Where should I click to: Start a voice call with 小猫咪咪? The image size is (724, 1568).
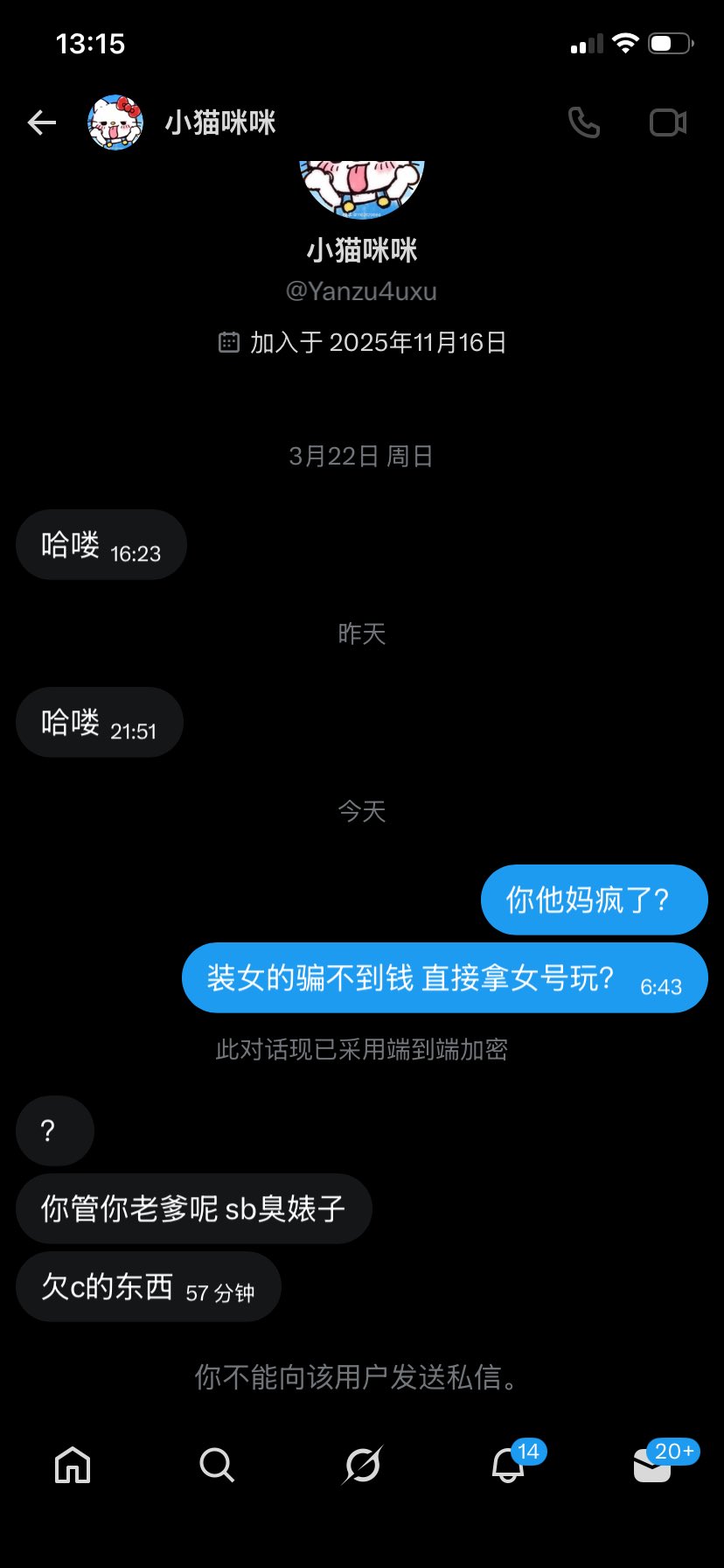(583, 122)
